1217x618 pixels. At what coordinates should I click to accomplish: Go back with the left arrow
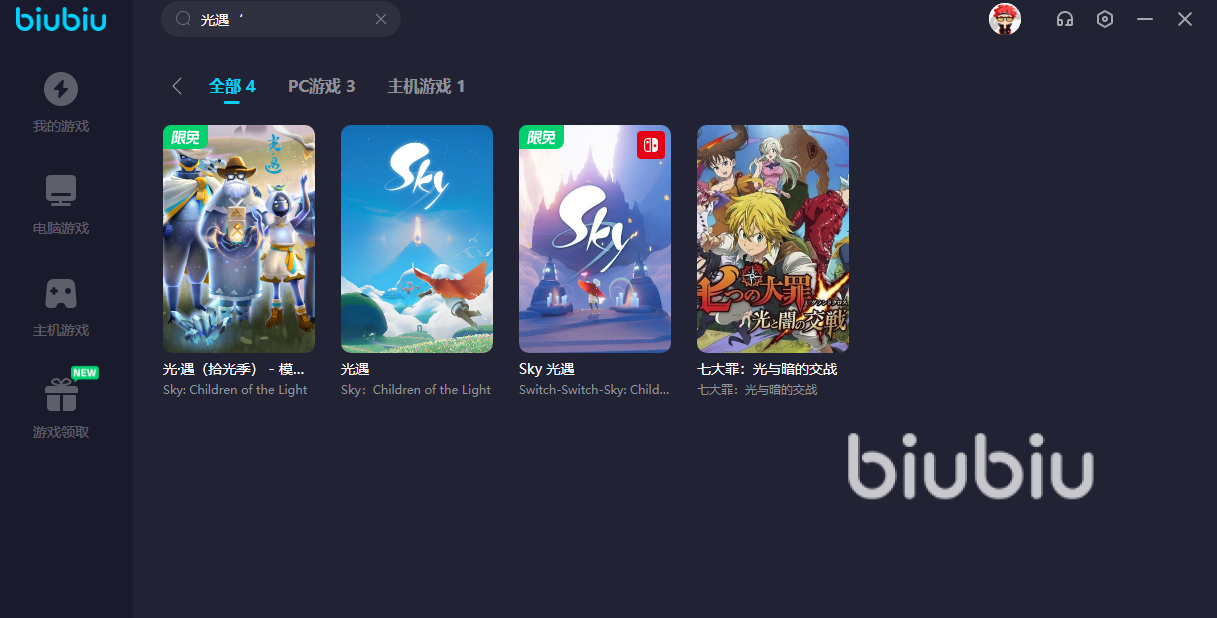point(177,86)
